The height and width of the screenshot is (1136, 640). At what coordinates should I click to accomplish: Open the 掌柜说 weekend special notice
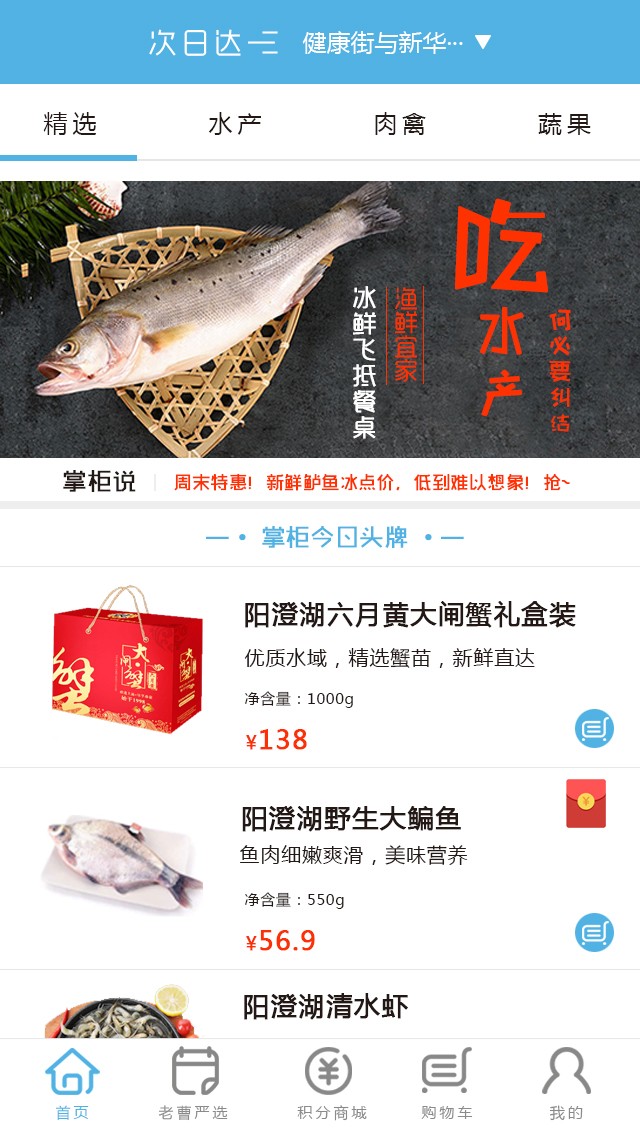370,482
